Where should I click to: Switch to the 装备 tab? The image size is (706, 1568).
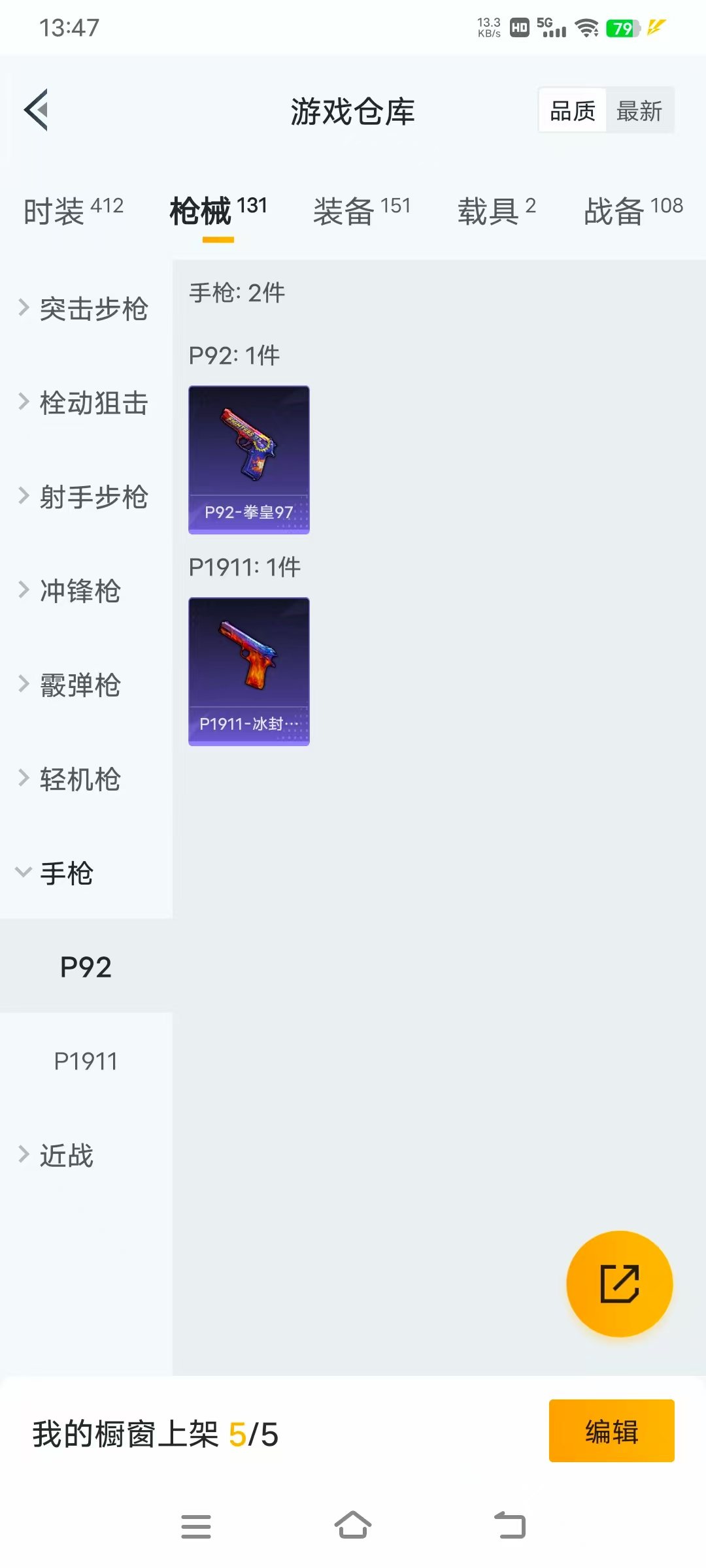pos(363,210)
